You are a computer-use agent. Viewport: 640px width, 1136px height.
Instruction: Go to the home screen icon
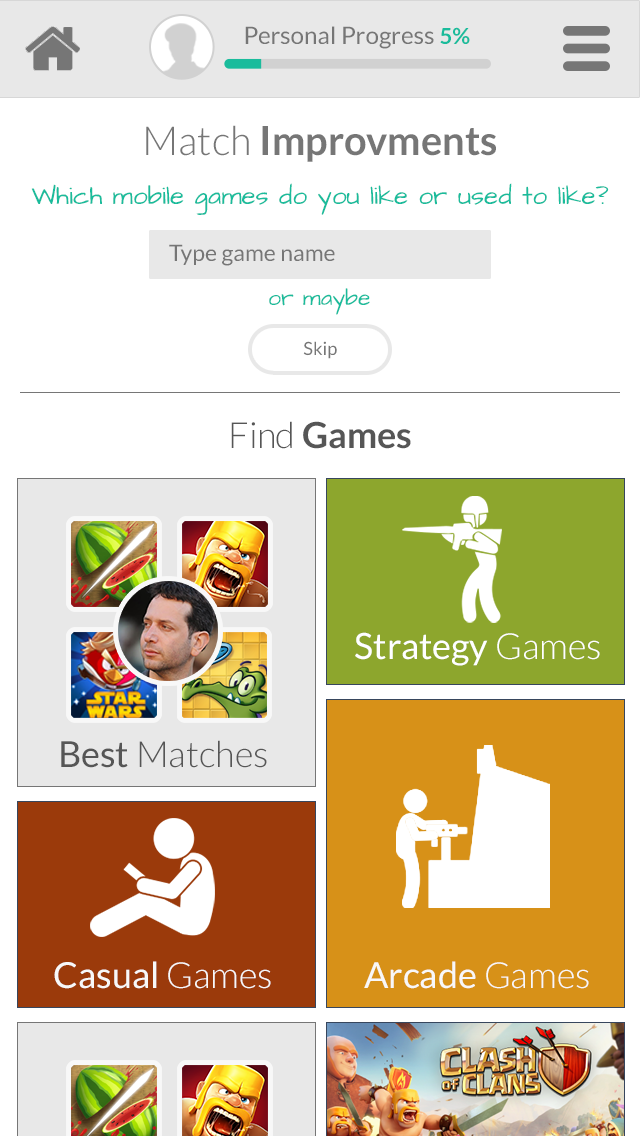click(53, 48)
